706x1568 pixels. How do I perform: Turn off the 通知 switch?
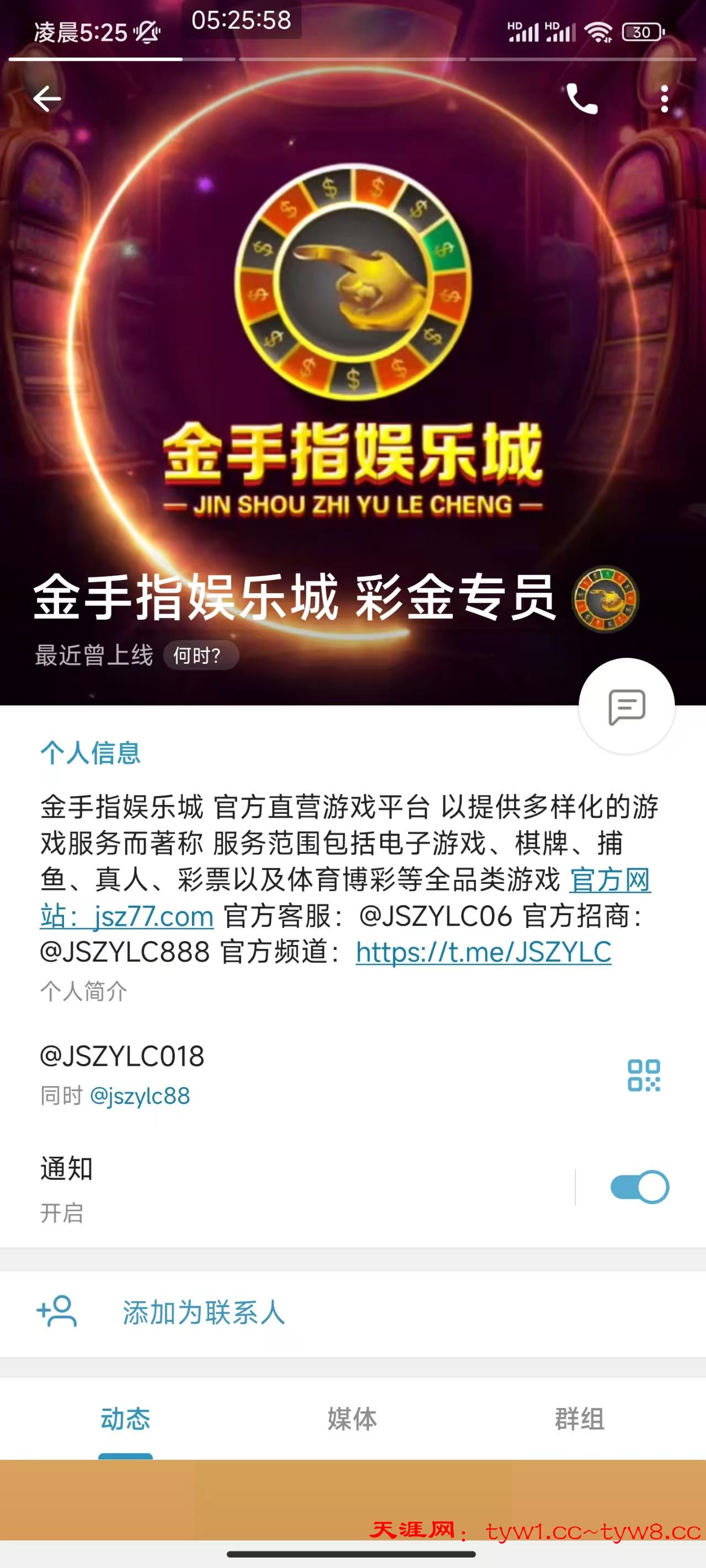(x=639, y=1187)
